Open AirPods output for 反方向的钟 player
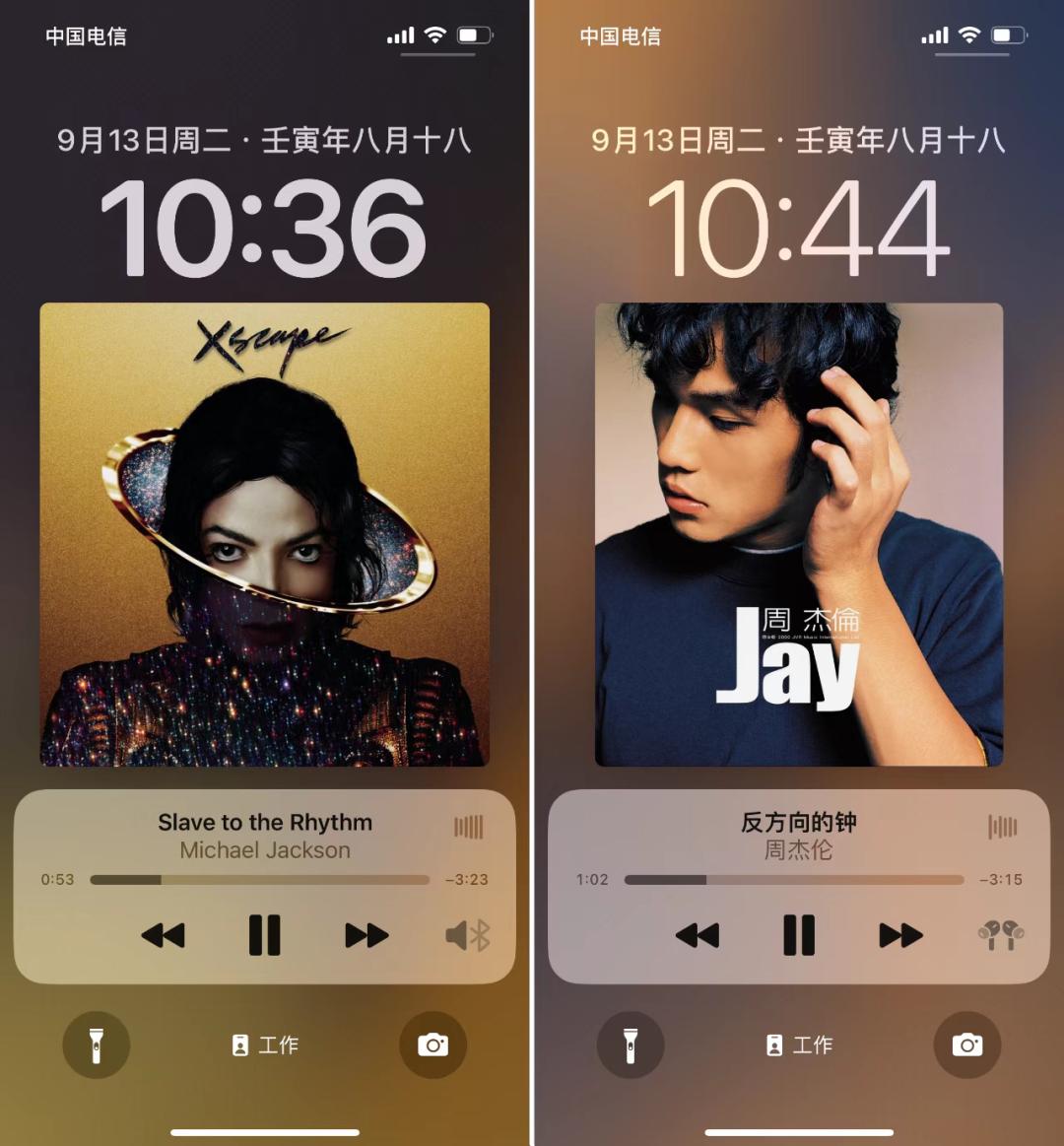Image resolution: width=1064 pixels, height=1146 pixels. click(x=1002, y=934)
